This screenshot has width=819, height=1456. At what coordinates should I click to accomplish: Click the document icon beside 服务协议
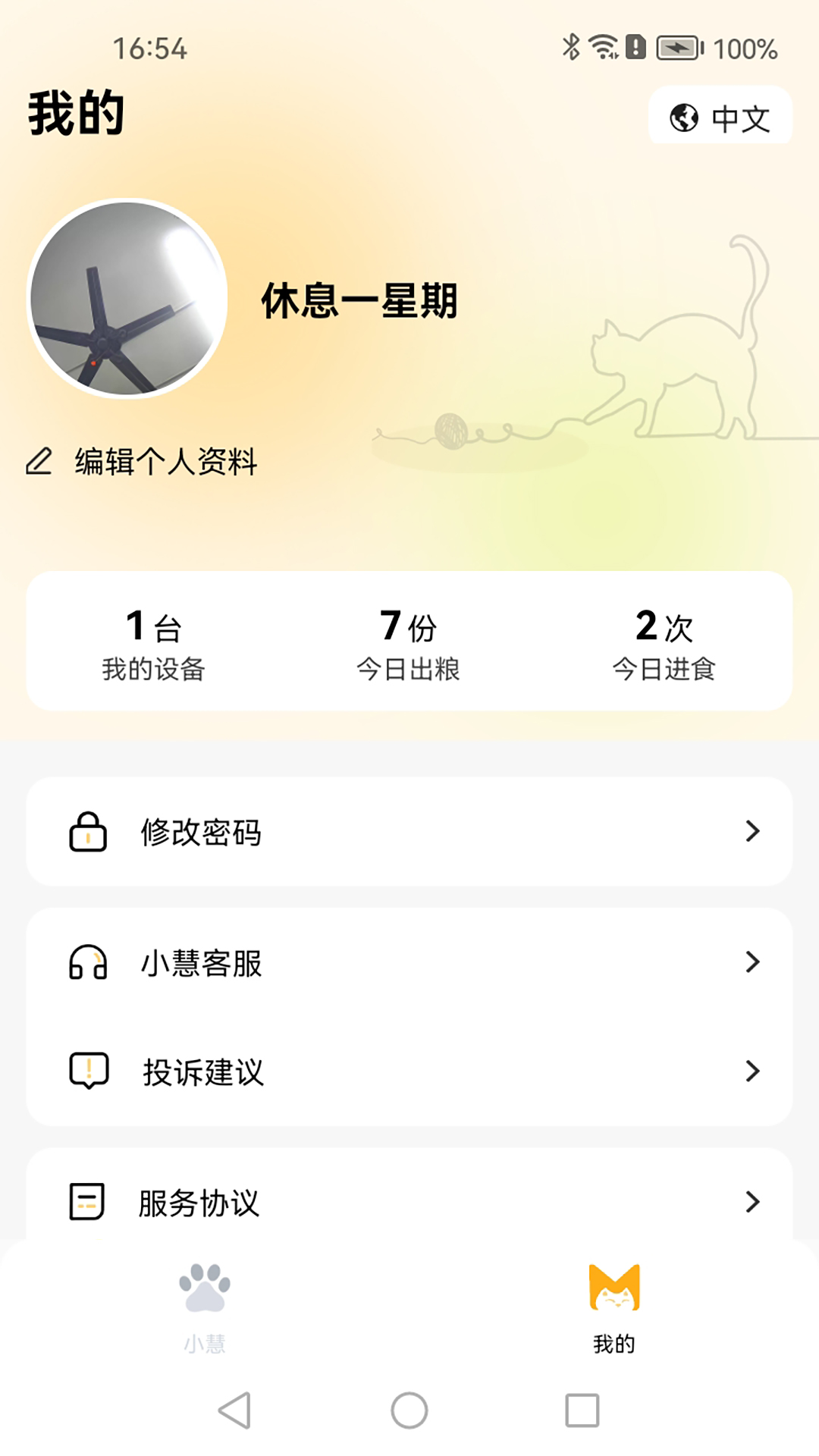coord(87,1203)
